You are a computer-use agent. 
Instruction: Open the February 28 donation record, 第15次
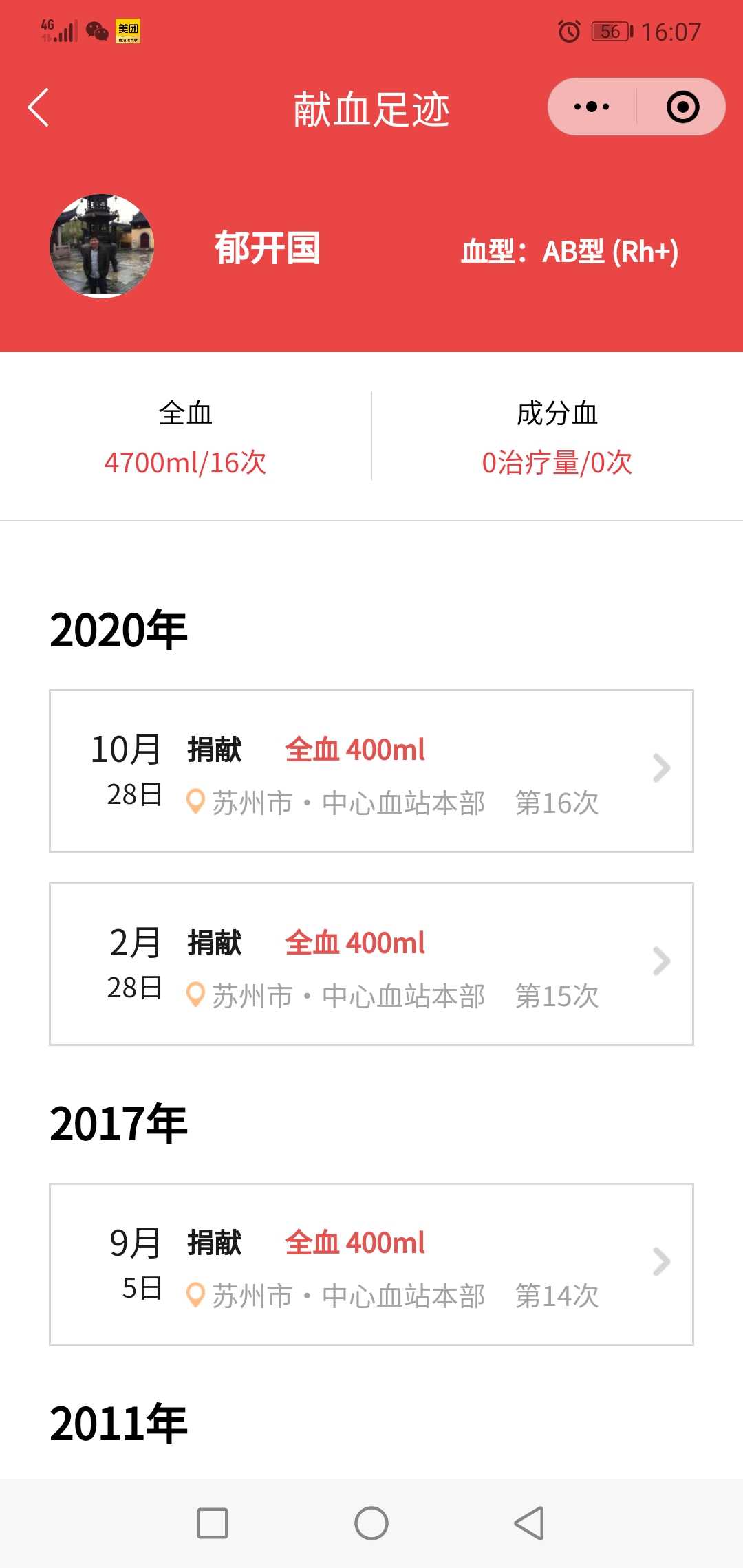point(371,964)
